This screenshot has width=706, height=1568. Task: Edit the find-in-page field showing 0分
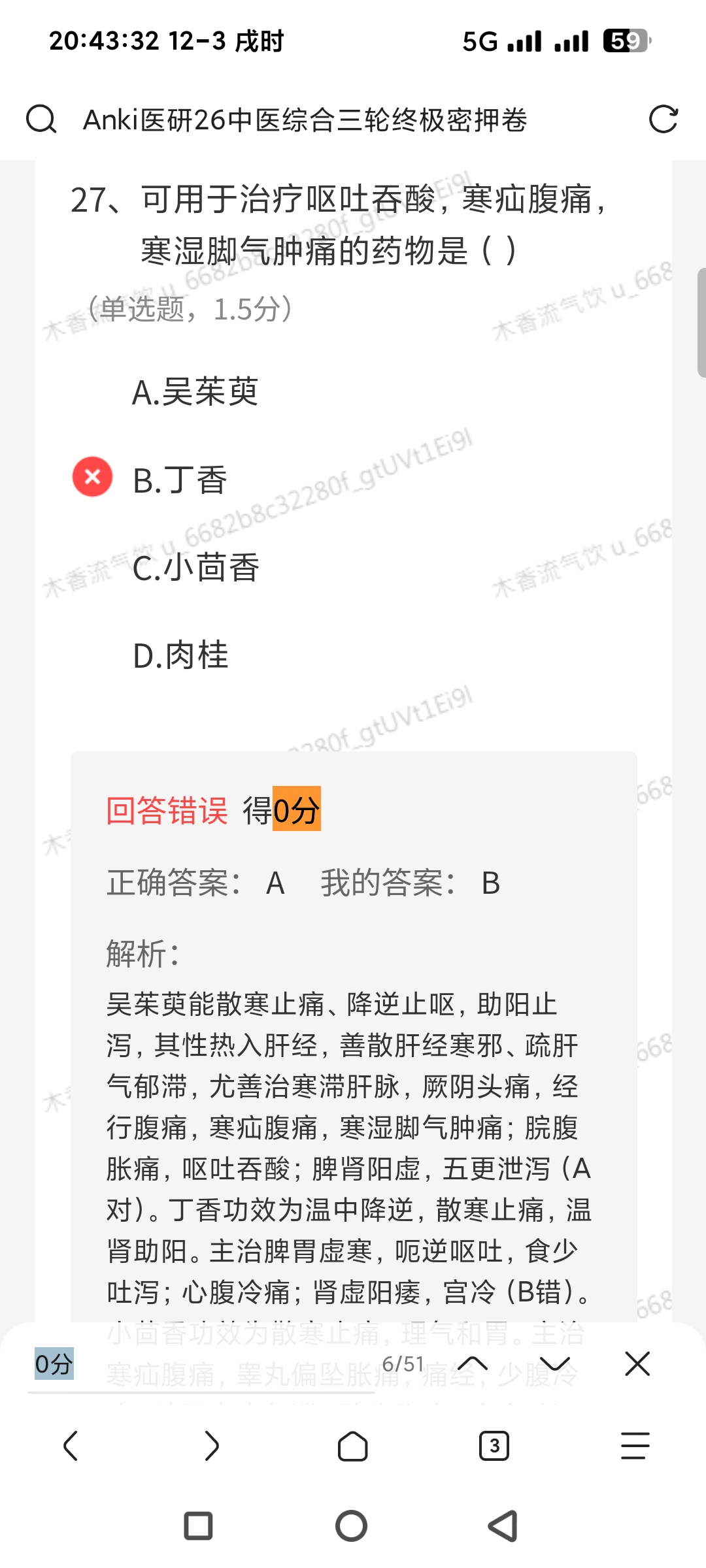[196, 1364]
